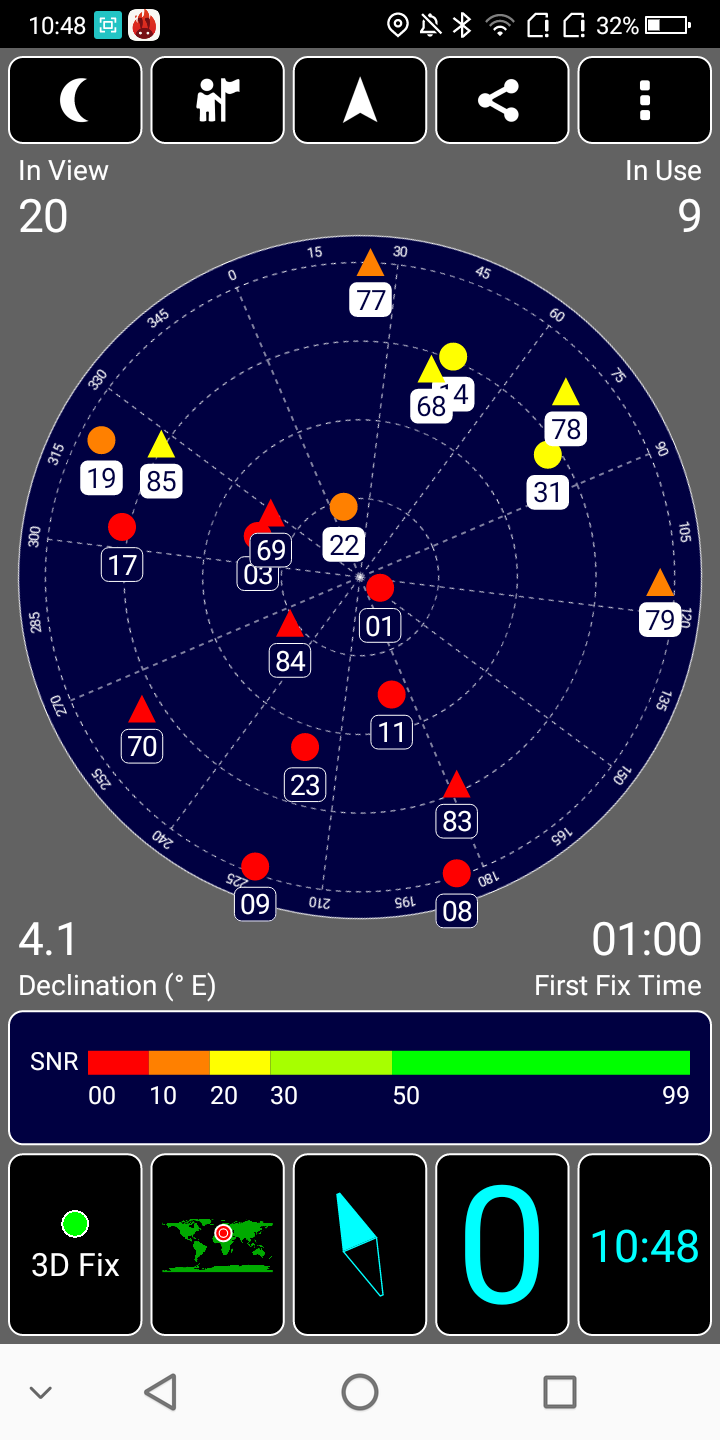The image size is (720, 1440).
Task: Open the waypoint person-with-flag button
Action: point(217,100)
